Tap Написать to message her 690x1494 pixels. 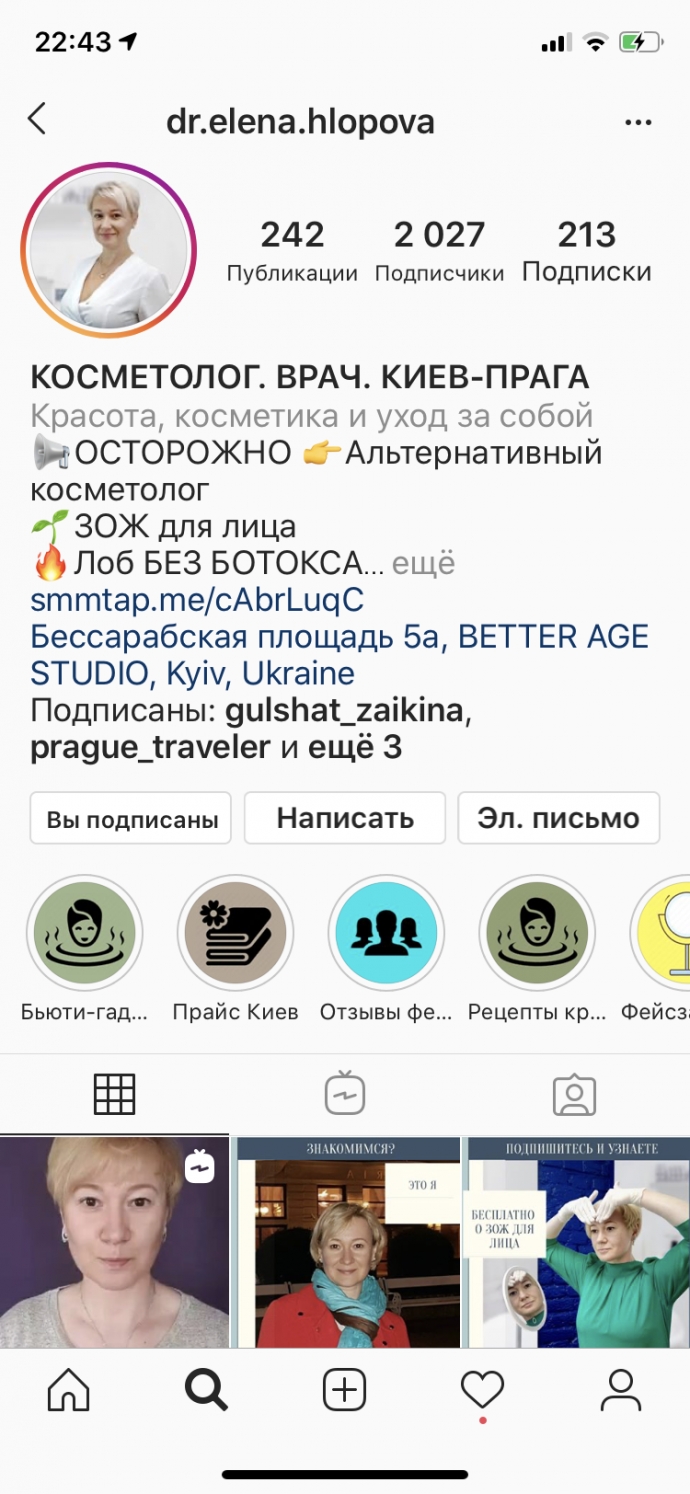click(x=345, y=819)
